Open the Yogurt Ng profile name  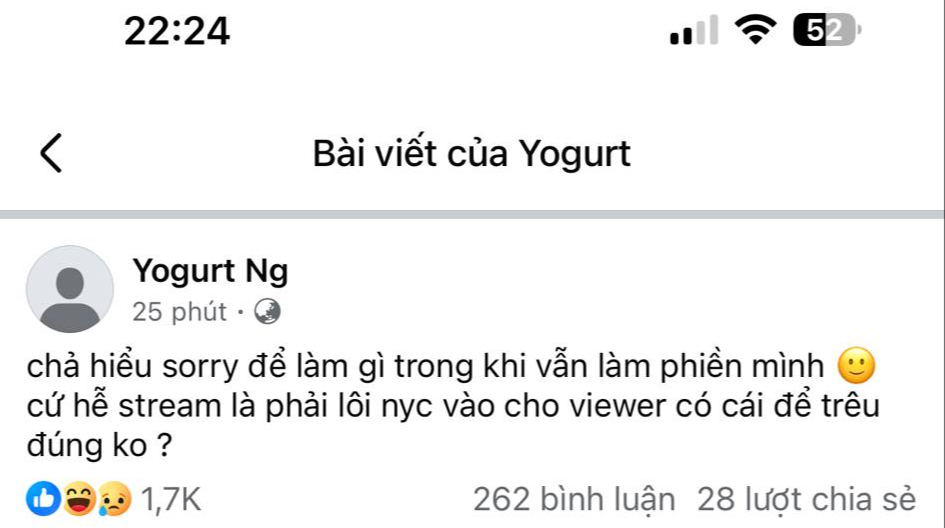[210, 270]
